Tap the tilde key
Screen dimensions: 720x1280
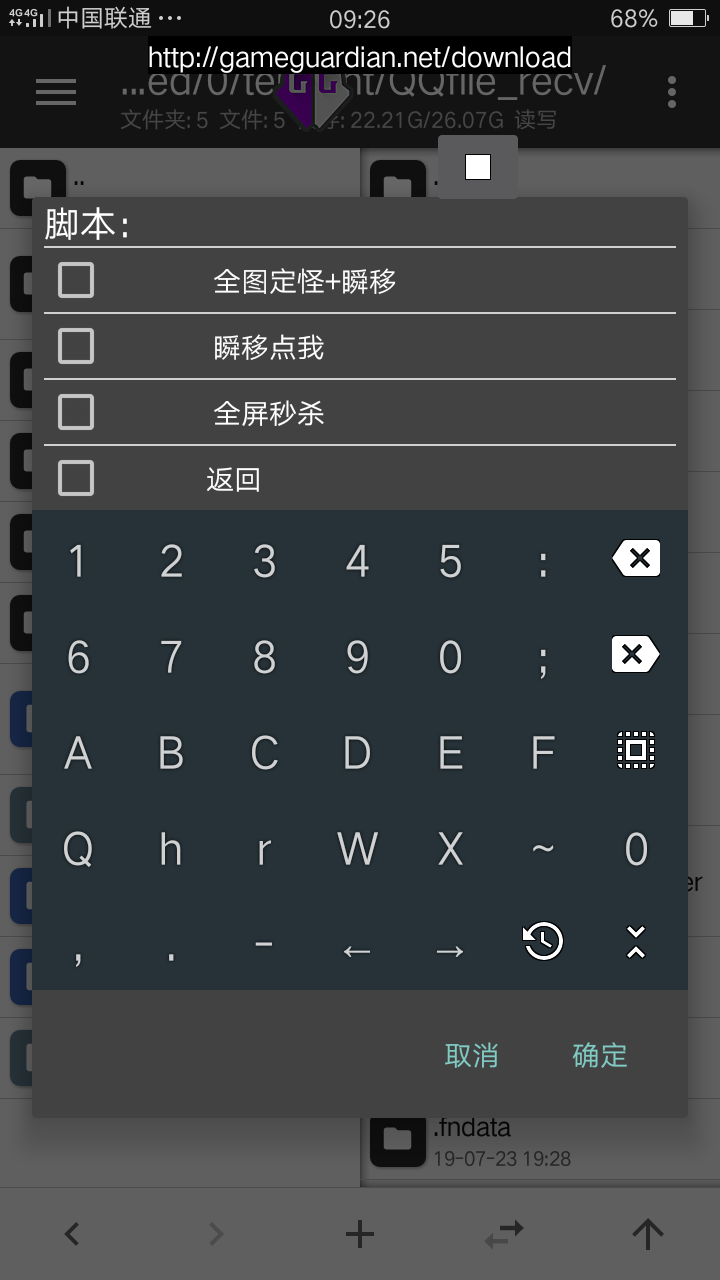[543, 849]
